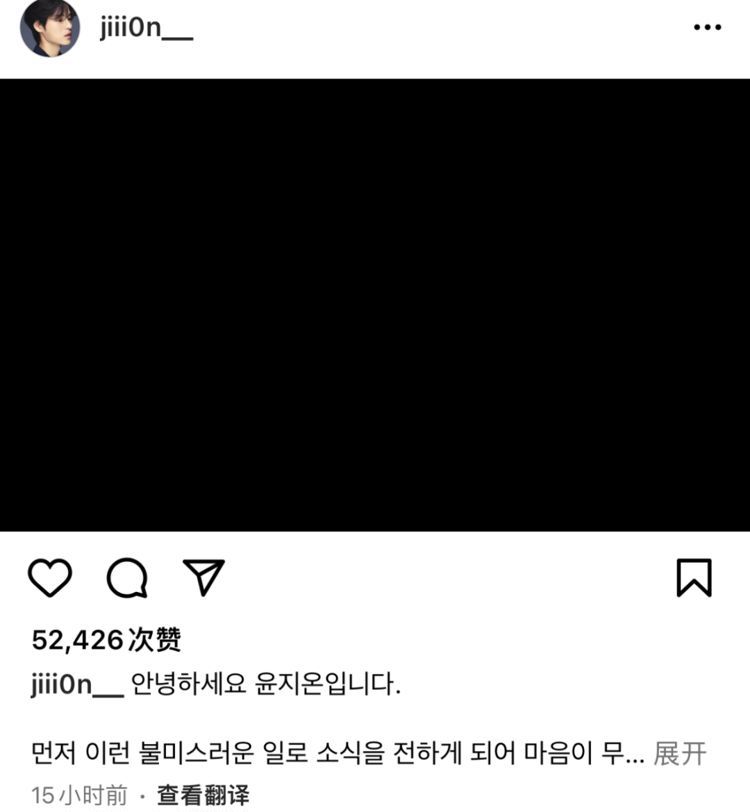Tap 查看翻译 to translate caption

203,795
